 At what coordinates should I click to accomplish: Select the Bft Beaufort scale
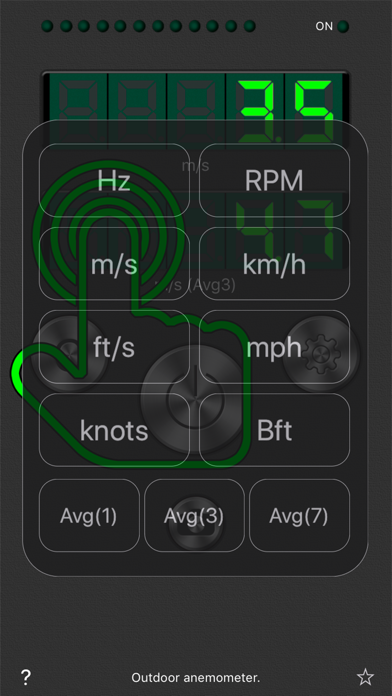274,430
